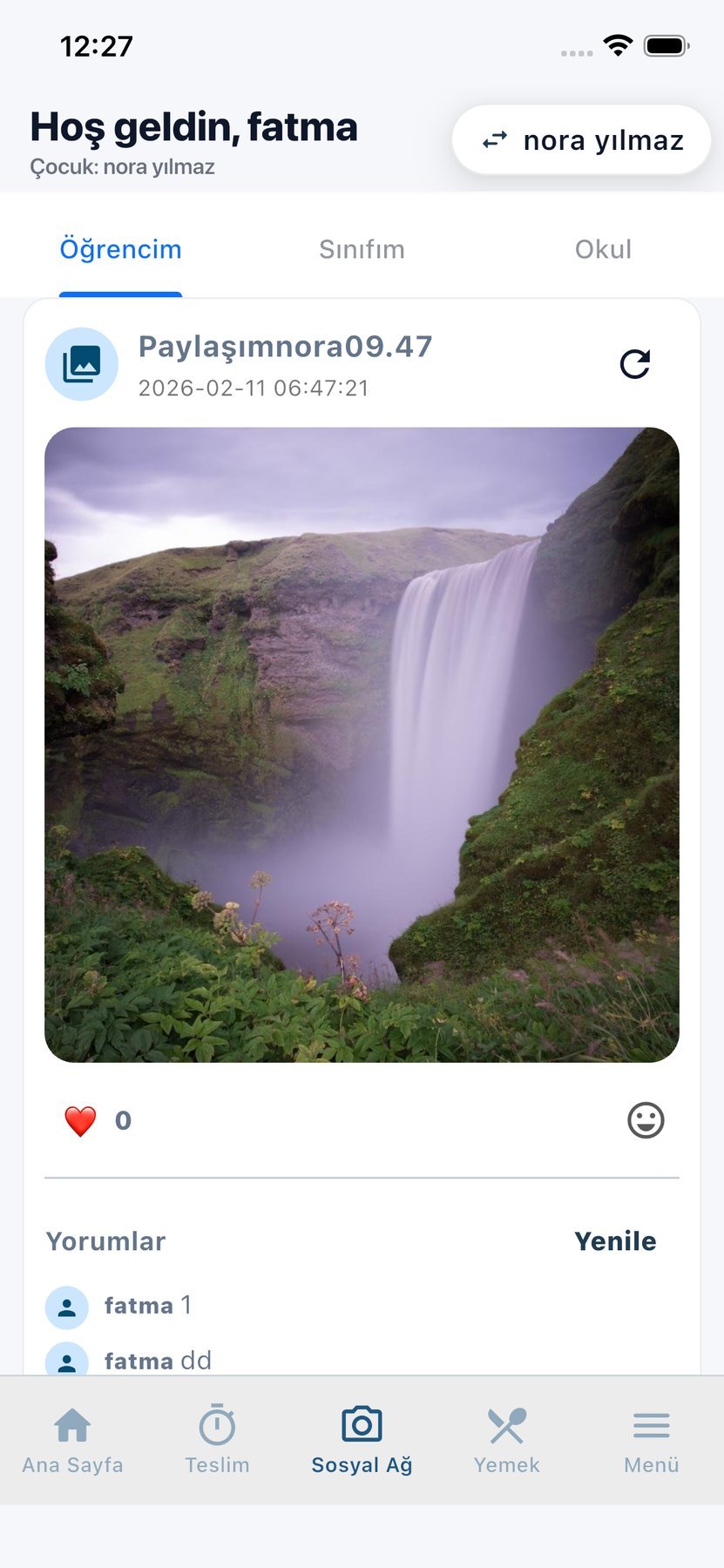Tap Yenile to reload comments
This screenshot has height=1568, width=724.
click(615, 1241)
